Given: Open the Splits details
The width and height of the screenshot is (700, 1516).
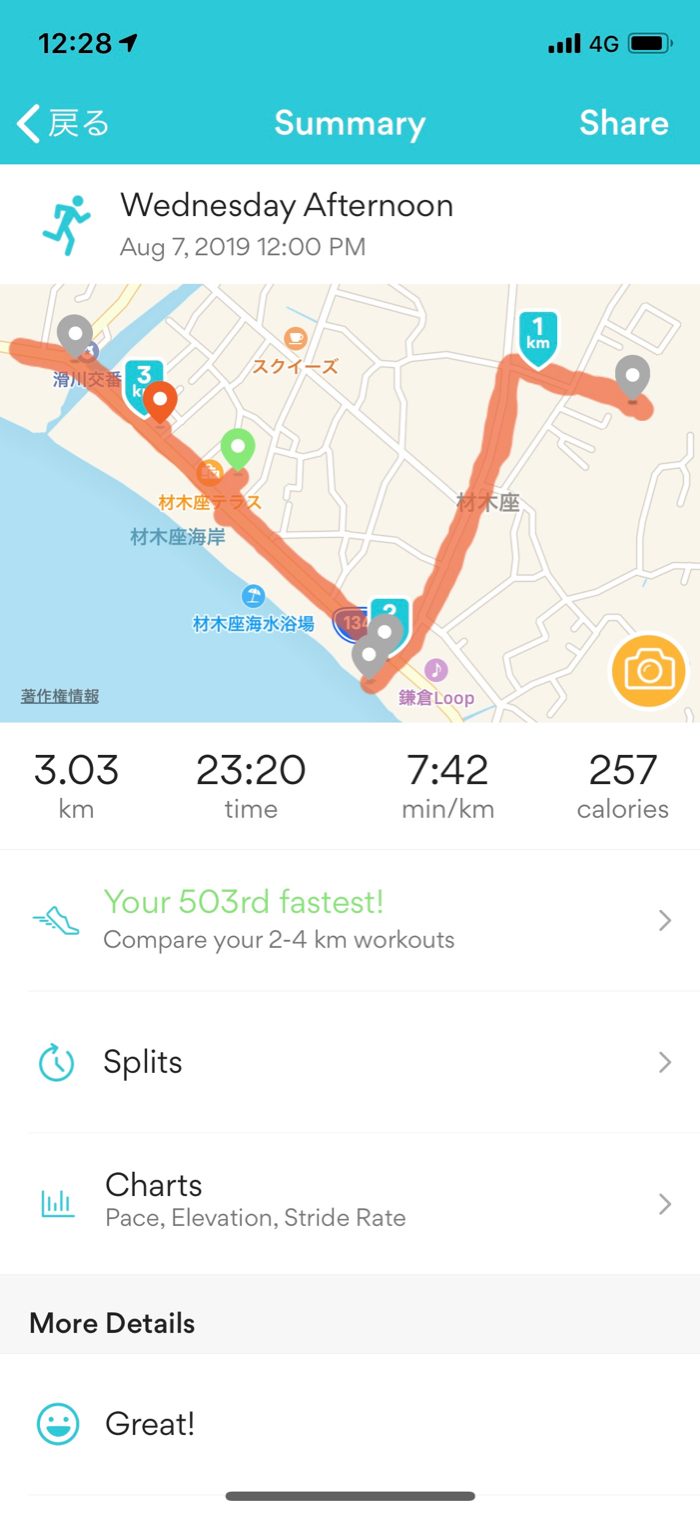Looking at the screenshot, I should (x=350, y=1062).
